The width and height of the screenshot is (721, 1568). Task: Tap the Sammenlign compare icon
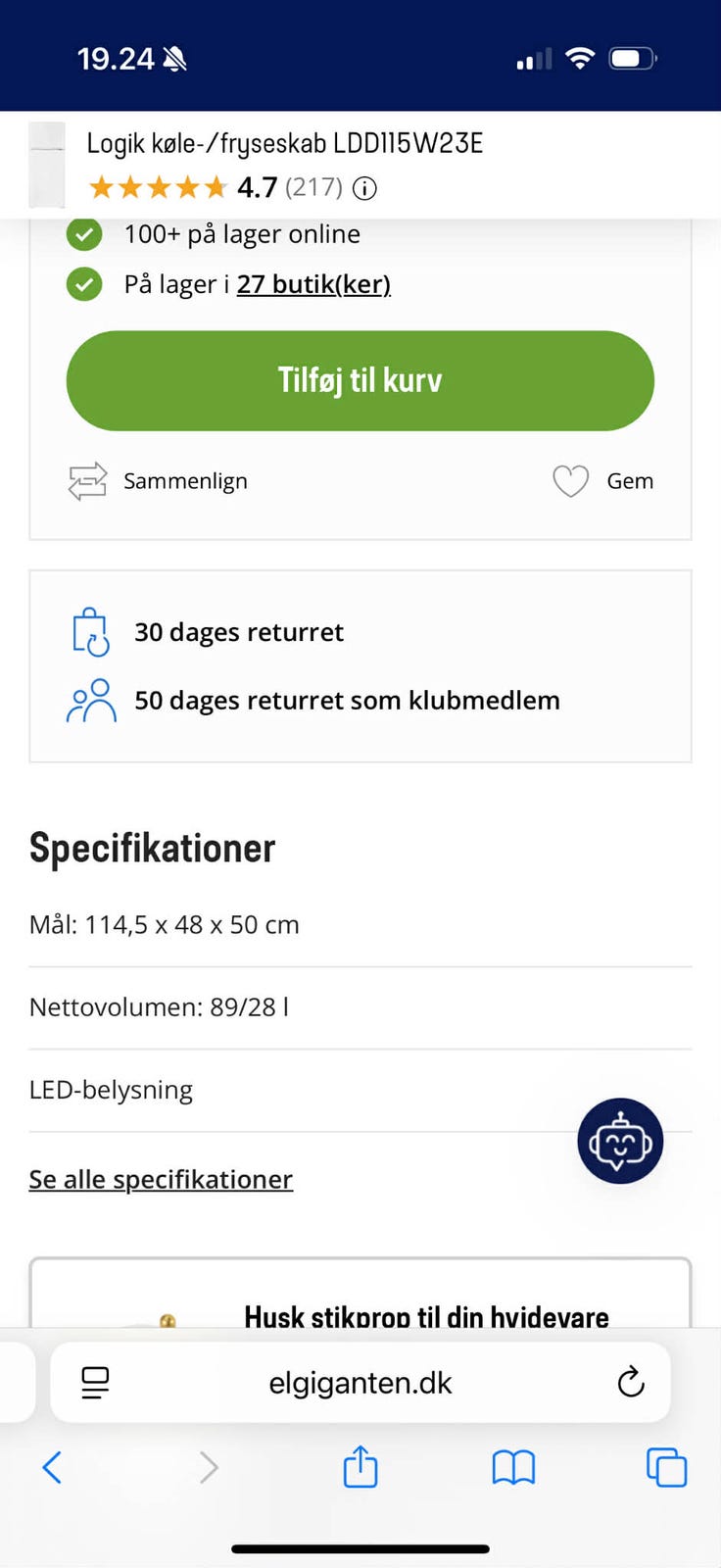[86, 480]
